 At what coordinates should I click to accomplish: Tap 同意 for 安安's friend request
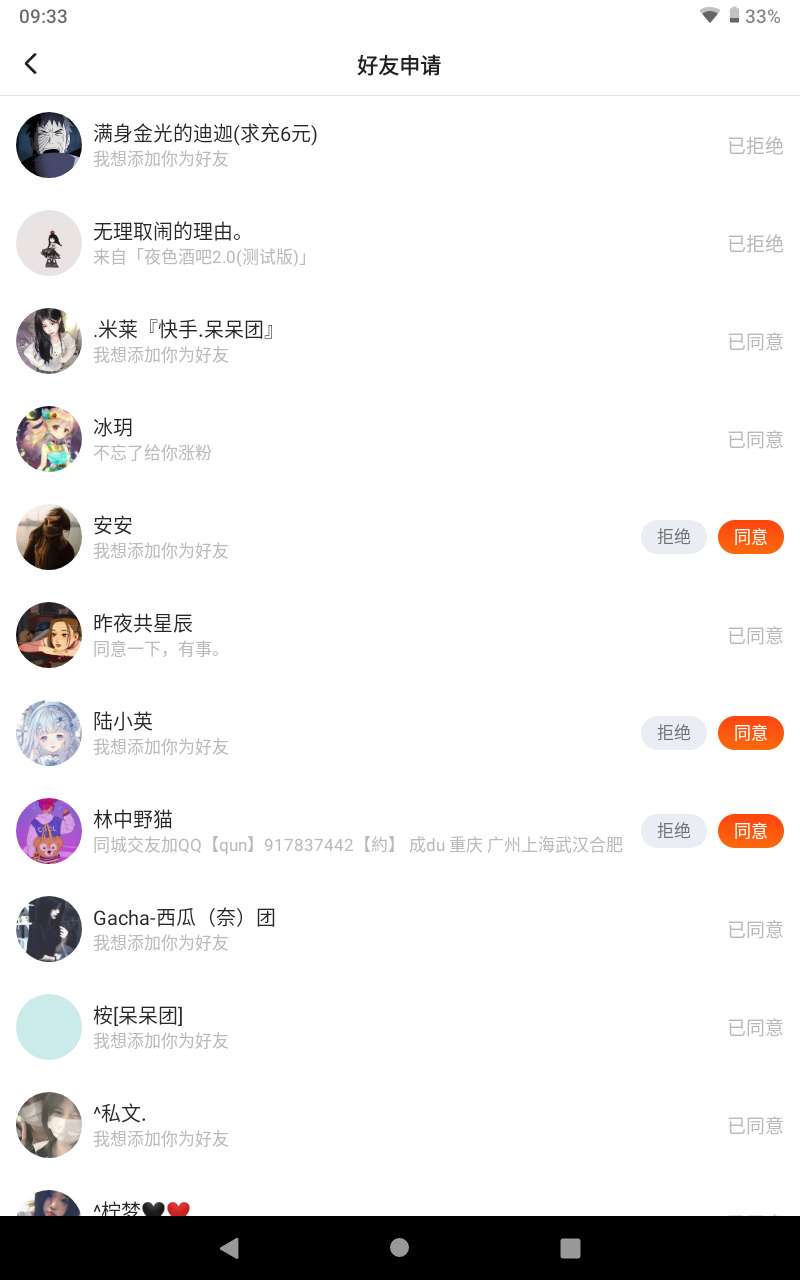(x=750, y=537)
